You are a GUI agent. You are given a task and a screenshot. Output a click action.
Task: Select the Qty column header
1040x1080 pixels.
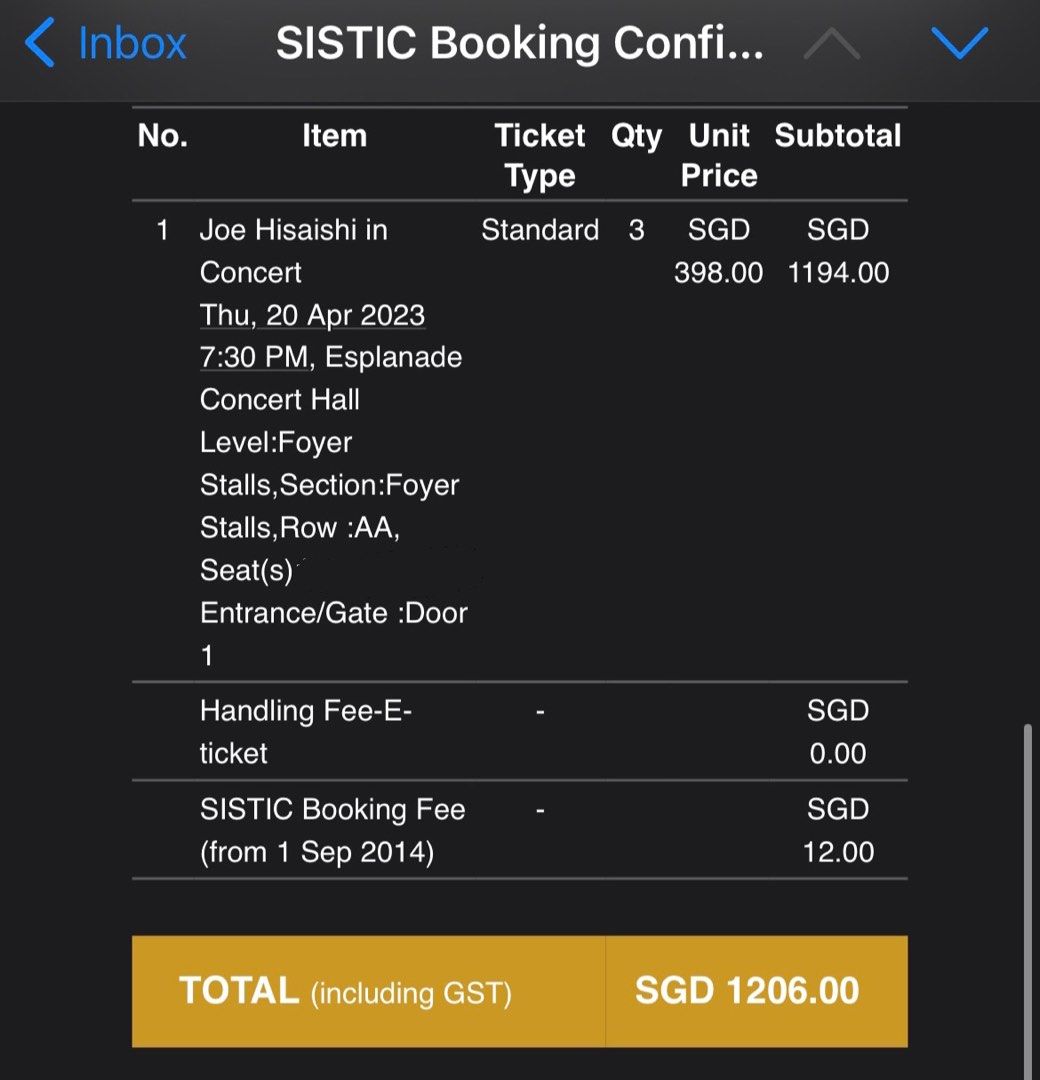pos(637,136)
